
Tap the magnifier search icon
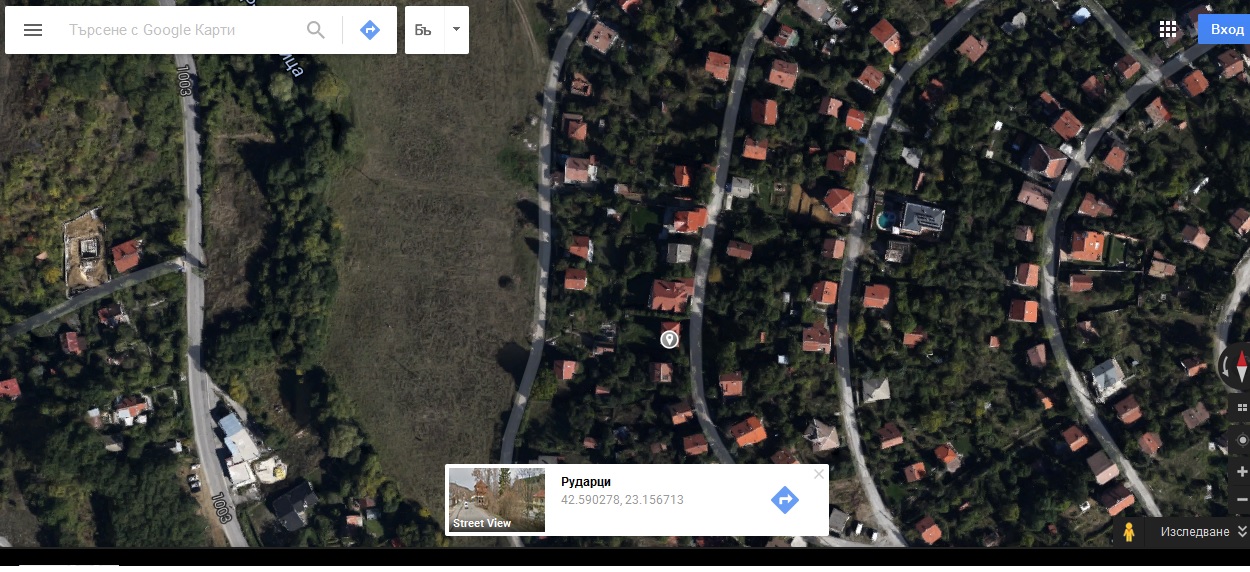(x=316, y=30)
